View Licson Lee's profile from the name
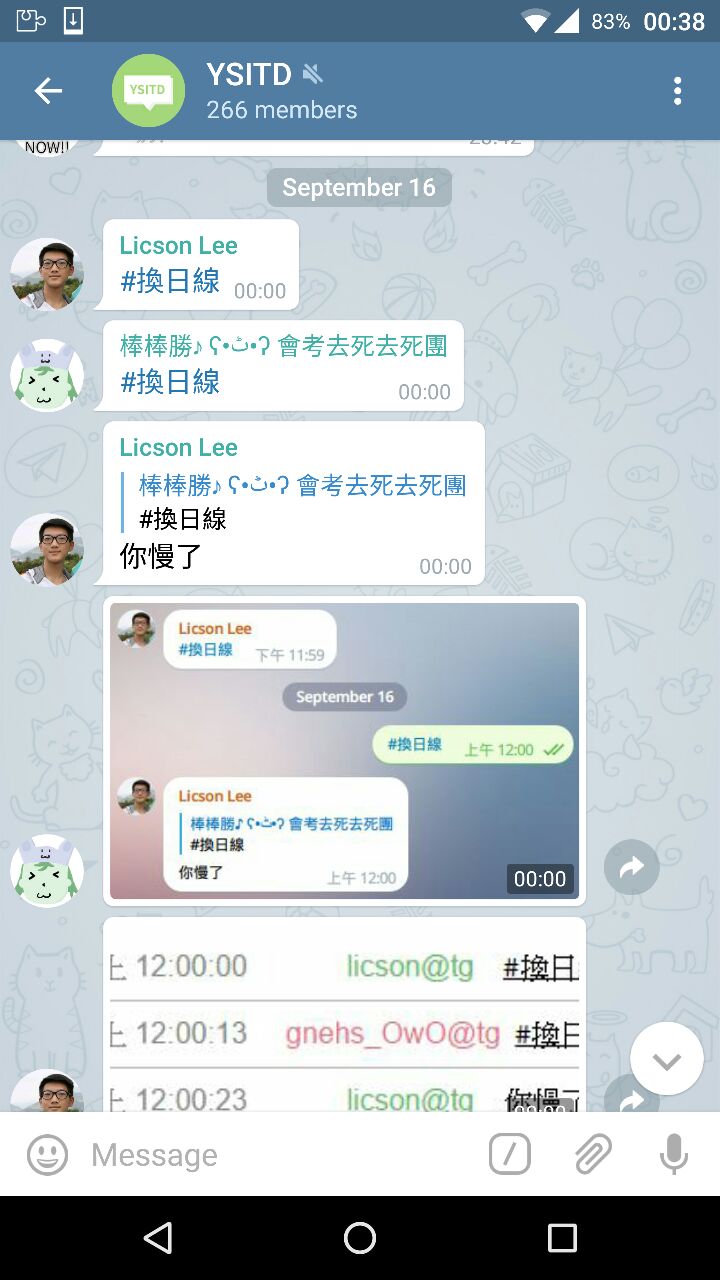Viewport: 720px width, 1280px height. 179,447
